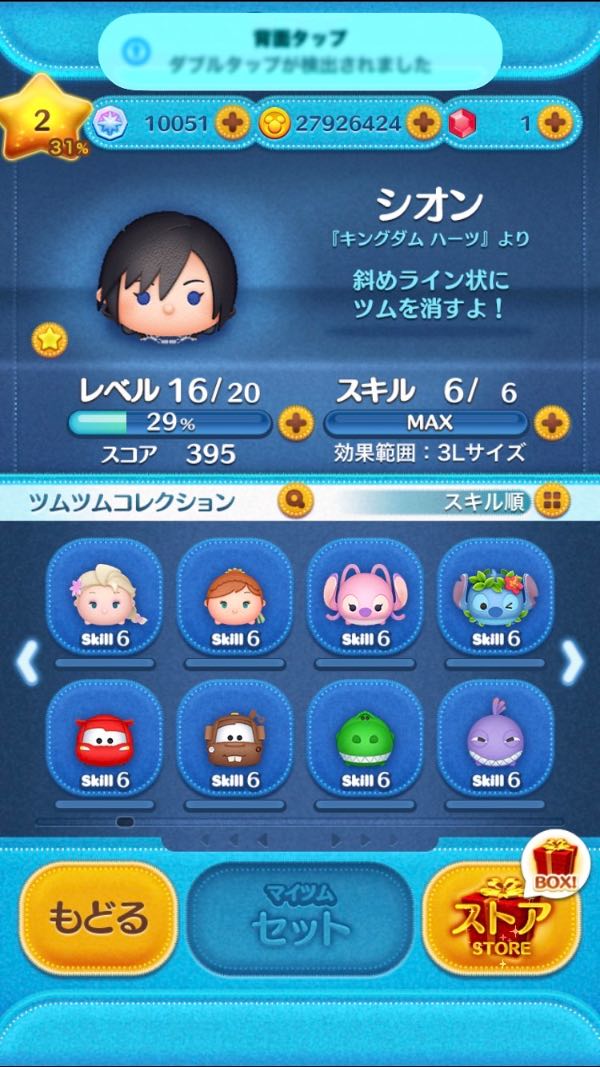Image resolution: width=600 pixels, height=1067 pixels.
Task: Change sort order with the スキル順 grid button
Action: click(551, 500)
